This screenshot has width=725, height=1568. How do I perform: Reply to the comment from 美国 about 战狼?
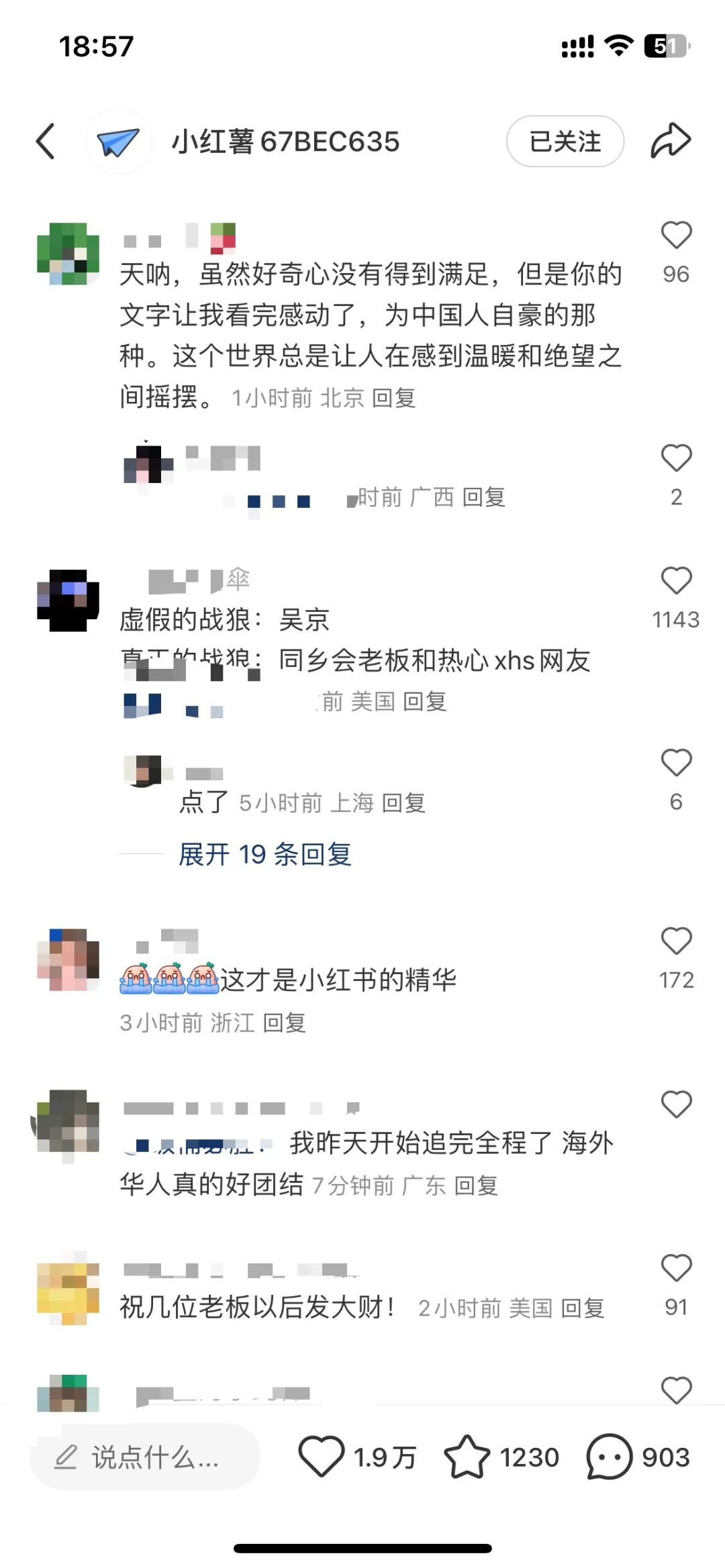point(424,702)
